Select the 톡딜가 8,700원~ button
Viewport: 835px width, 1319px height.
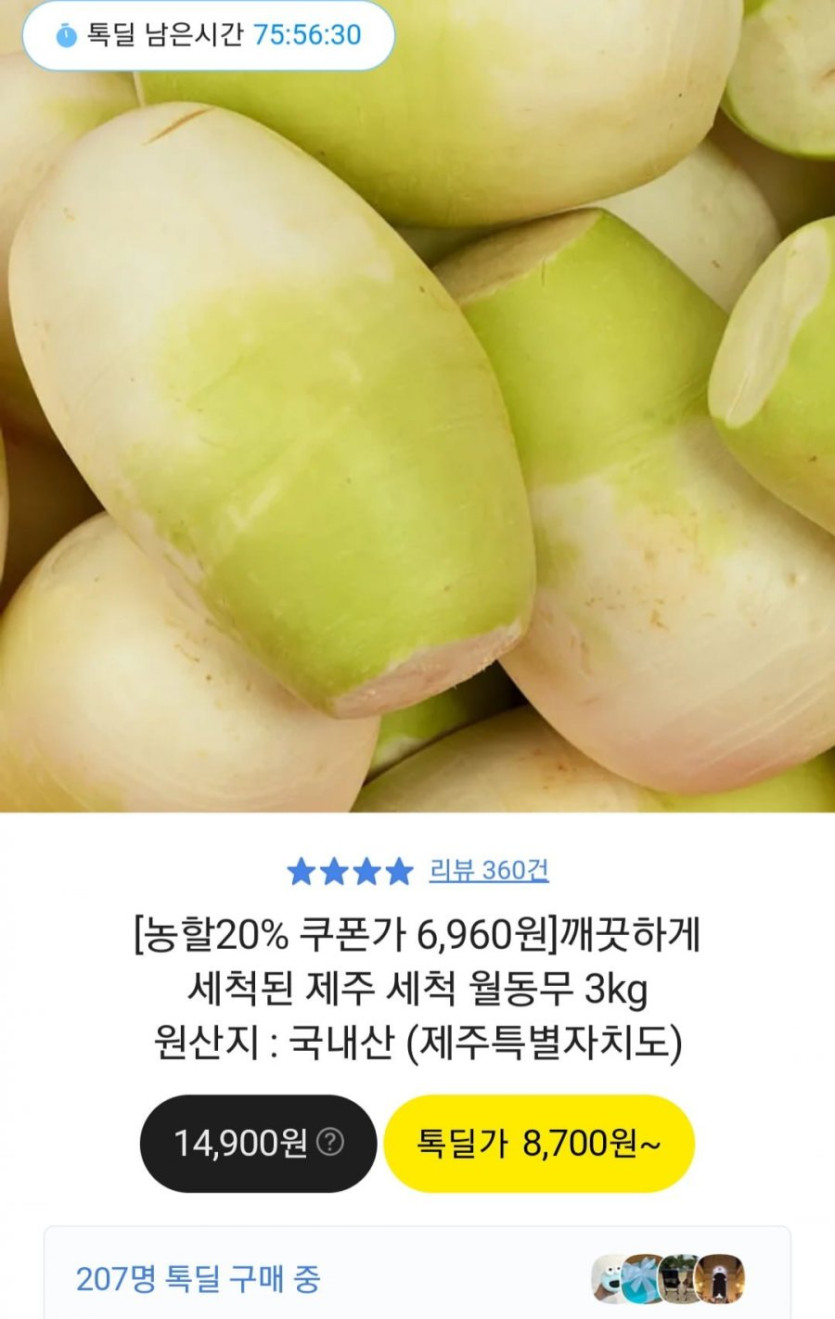pyautogui.click(x=538, y=1143)
